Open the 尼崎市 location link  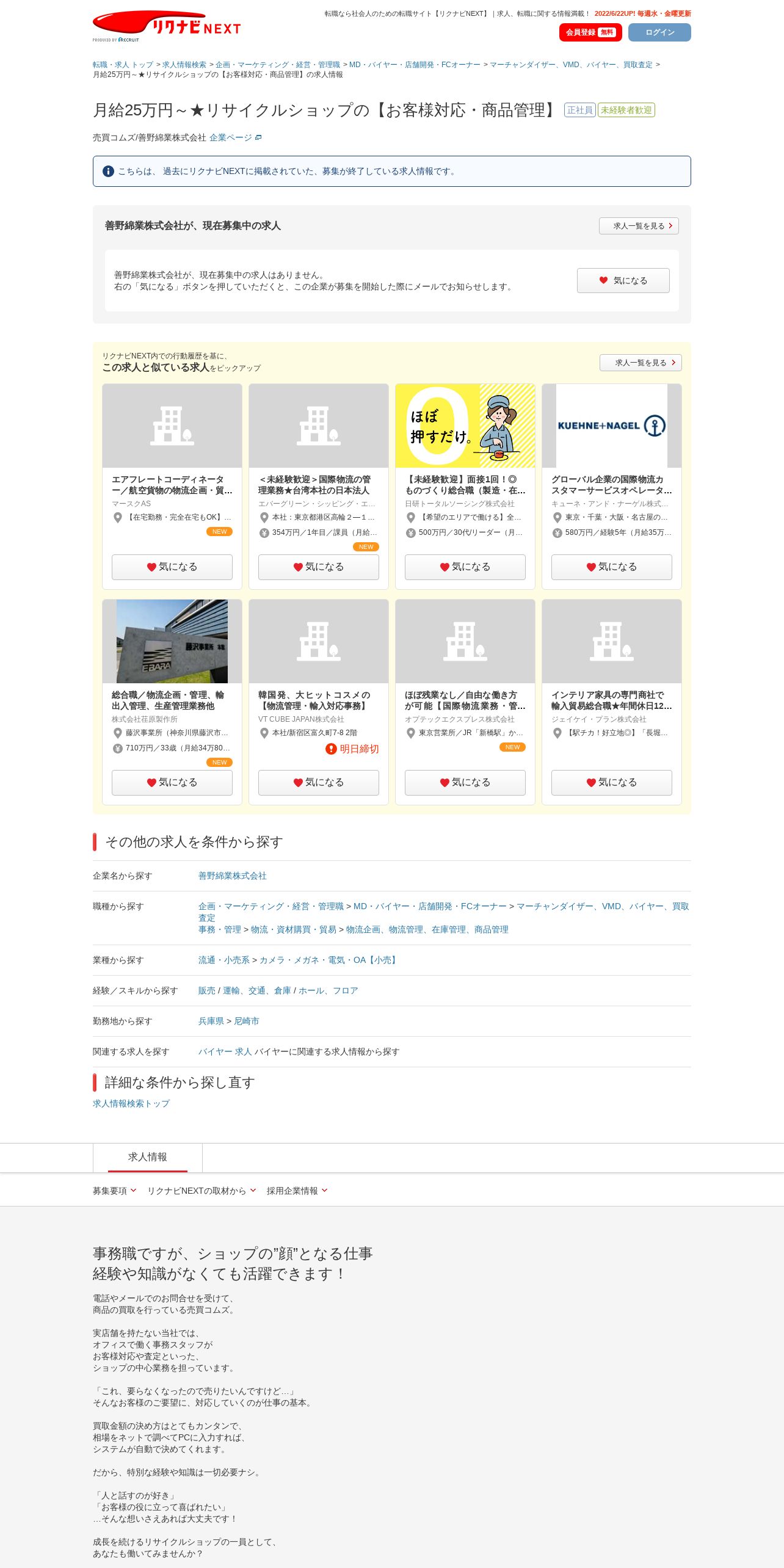point(247,1021)
